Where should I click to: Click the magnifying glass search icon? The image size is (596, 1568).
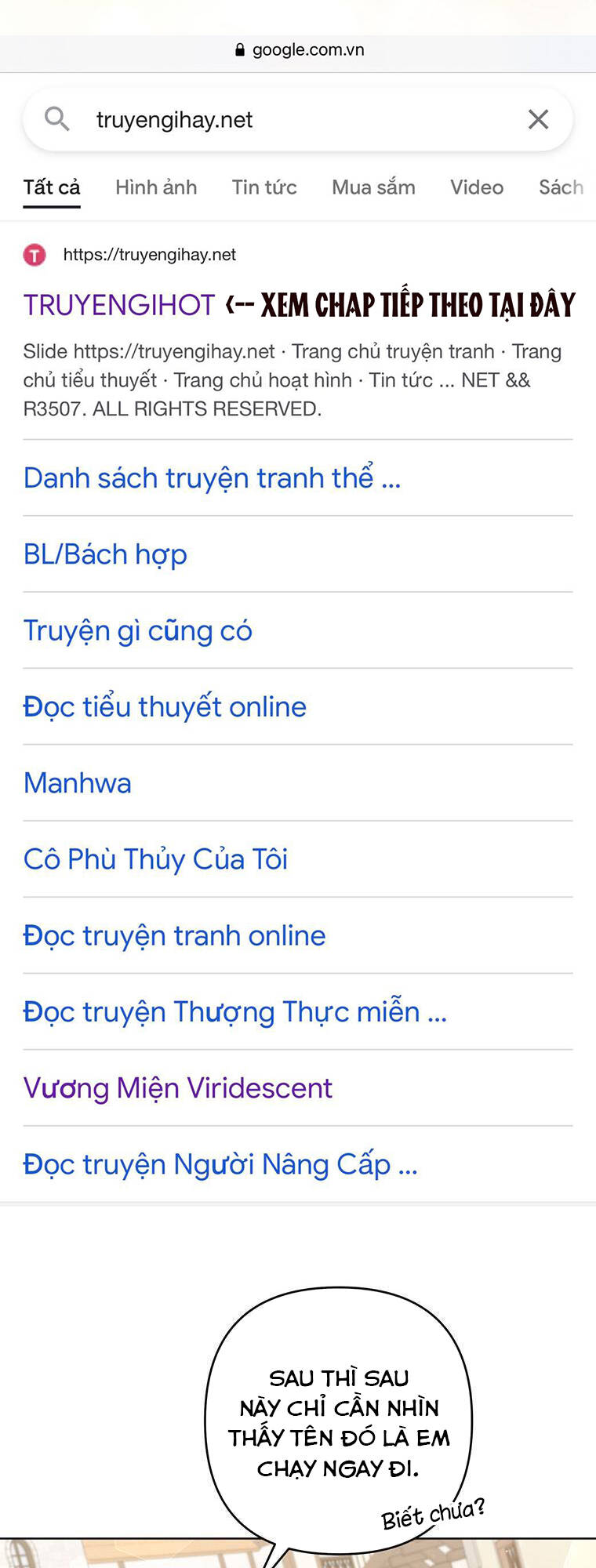click(x=57, y=119)
